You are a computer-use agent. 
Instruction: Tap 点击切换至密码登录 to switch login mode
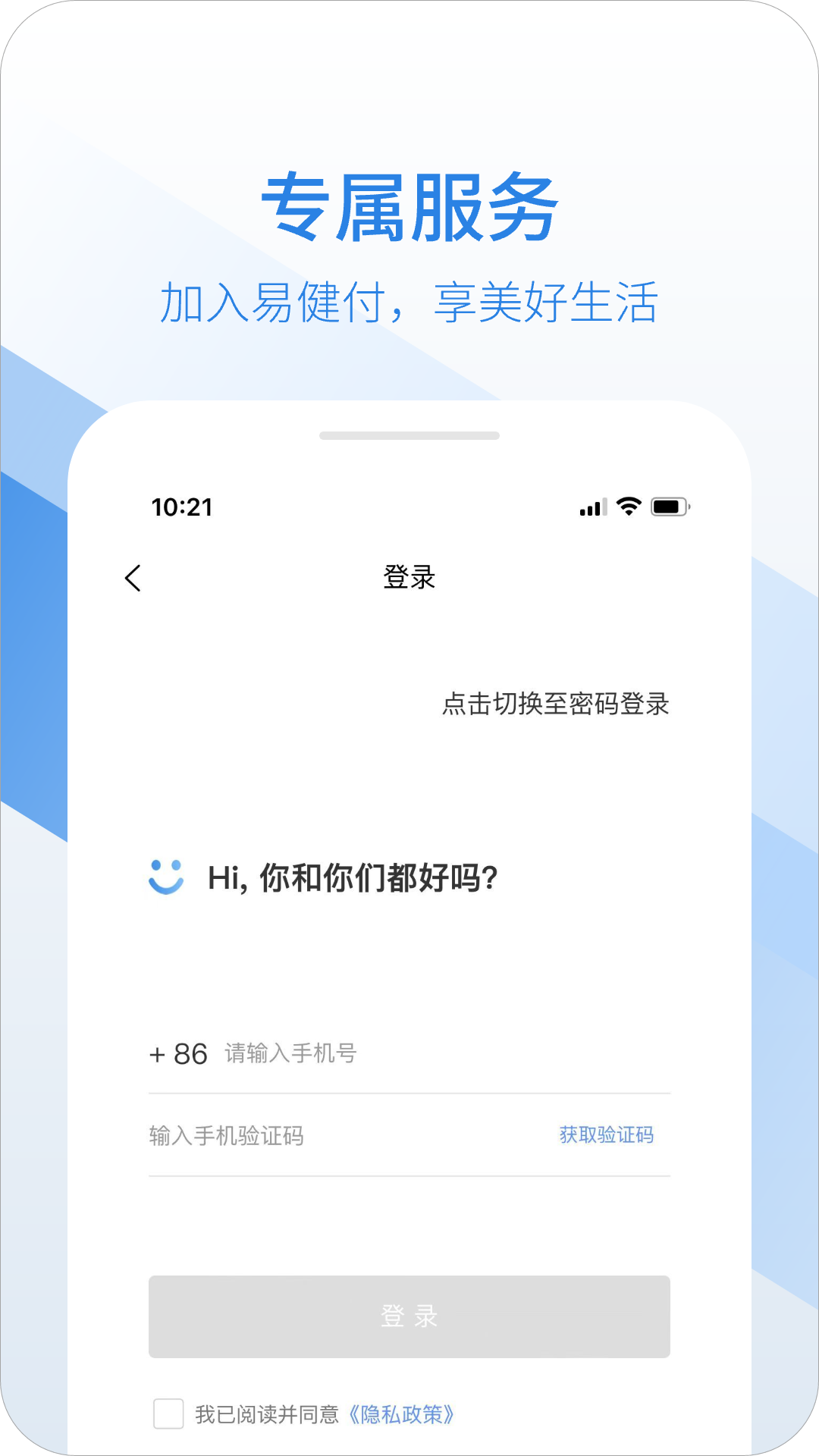click(x=558, y=706)
